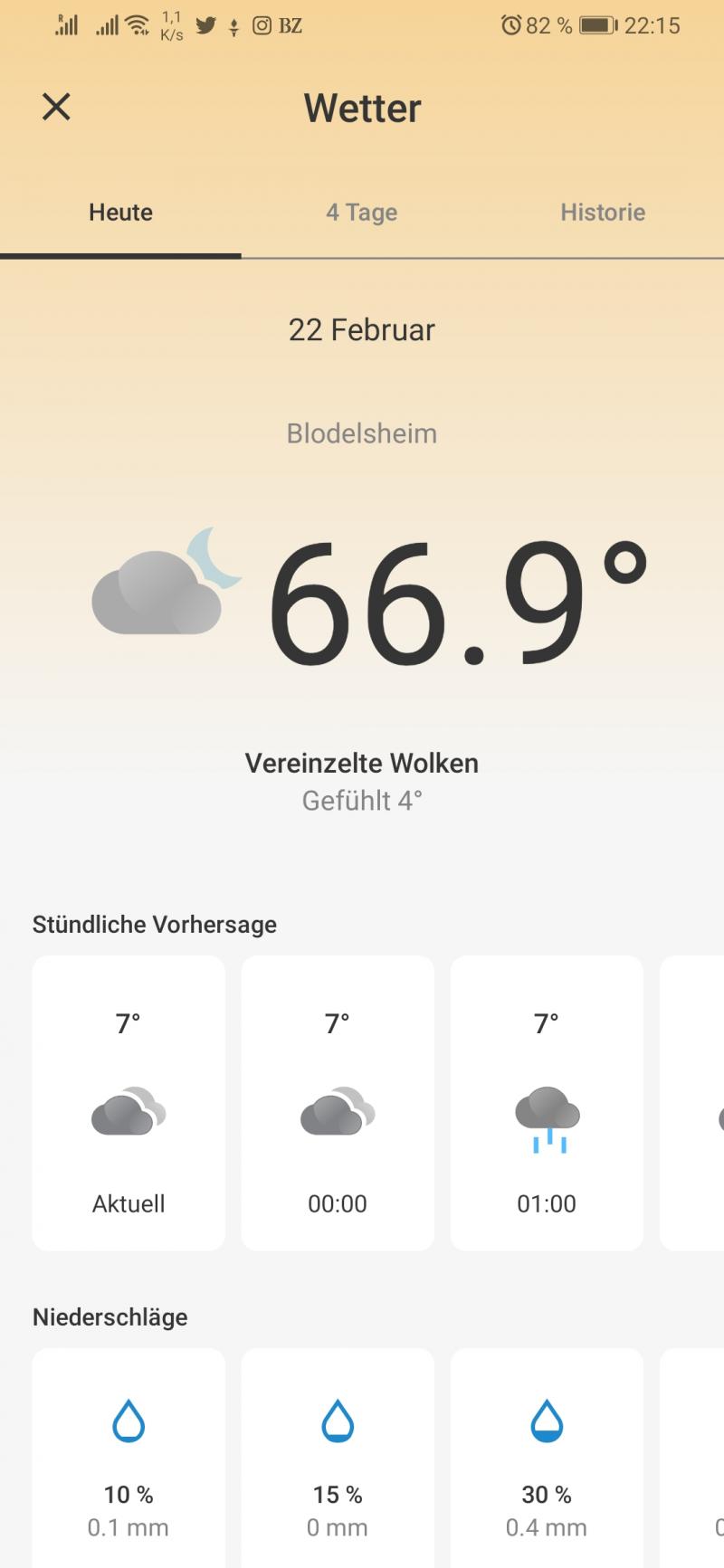This screenshot has height=1568, width=724.
Task: Switch to the 4 Tage tab
Action: [362, 213]
